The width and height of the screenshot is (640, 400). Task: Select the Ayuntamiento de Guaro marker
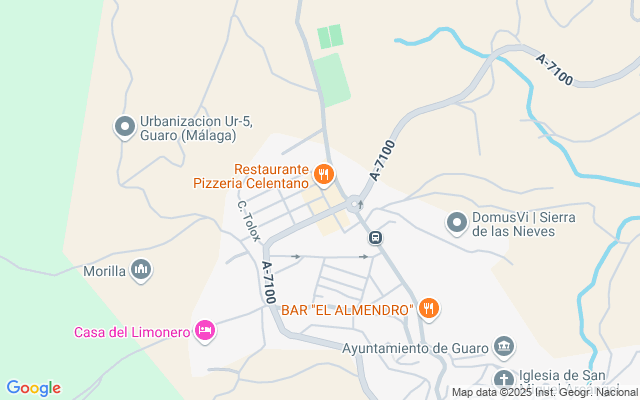[504, 347]
